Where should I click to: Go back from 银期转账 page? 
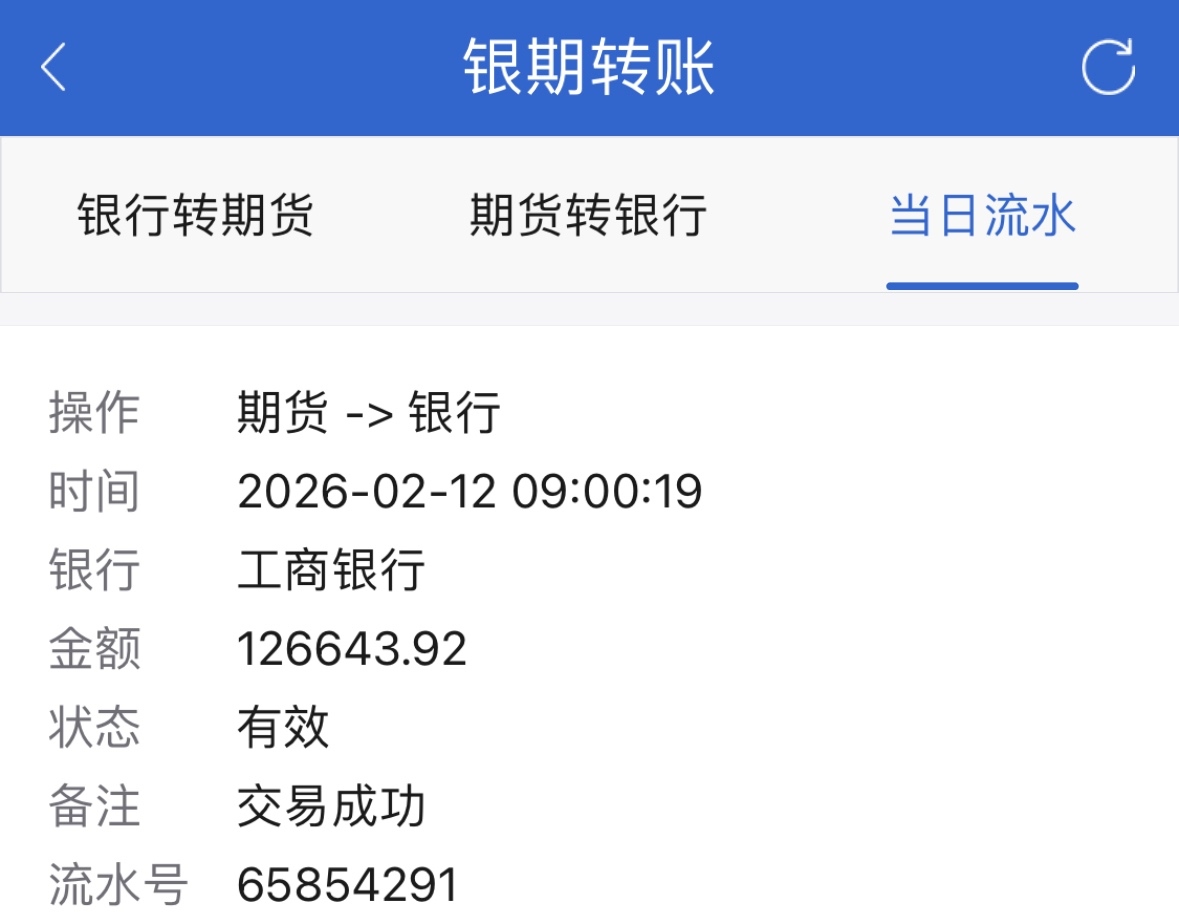click(x=53, y=67)
